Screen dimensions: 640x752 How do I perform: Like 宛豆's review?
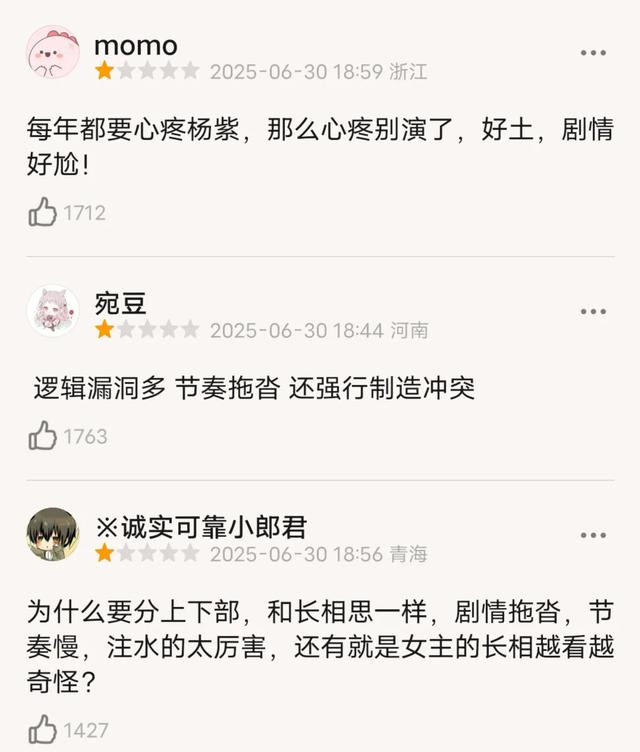43,435
